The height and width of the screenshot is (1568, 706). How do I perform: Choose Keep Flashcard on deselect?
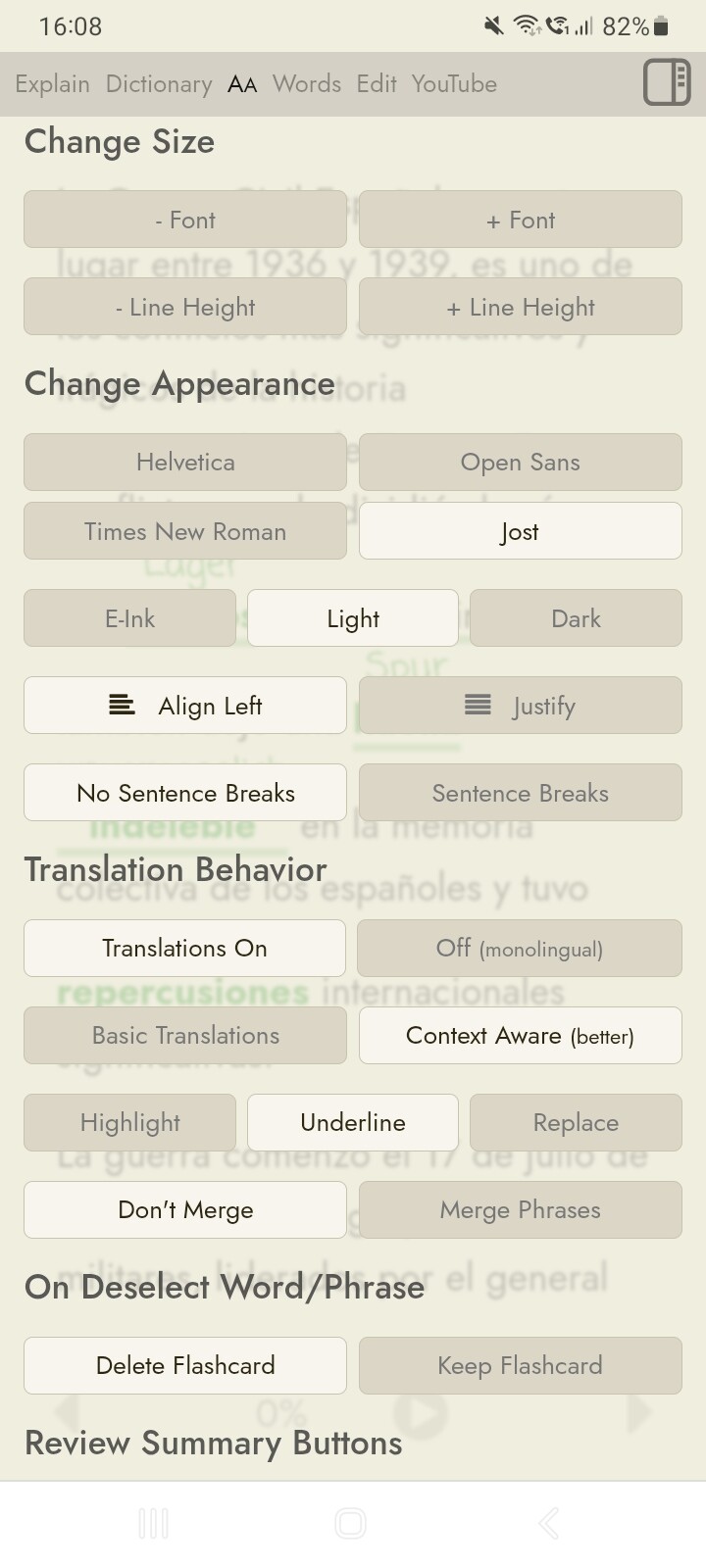(x=520, y=1366)
